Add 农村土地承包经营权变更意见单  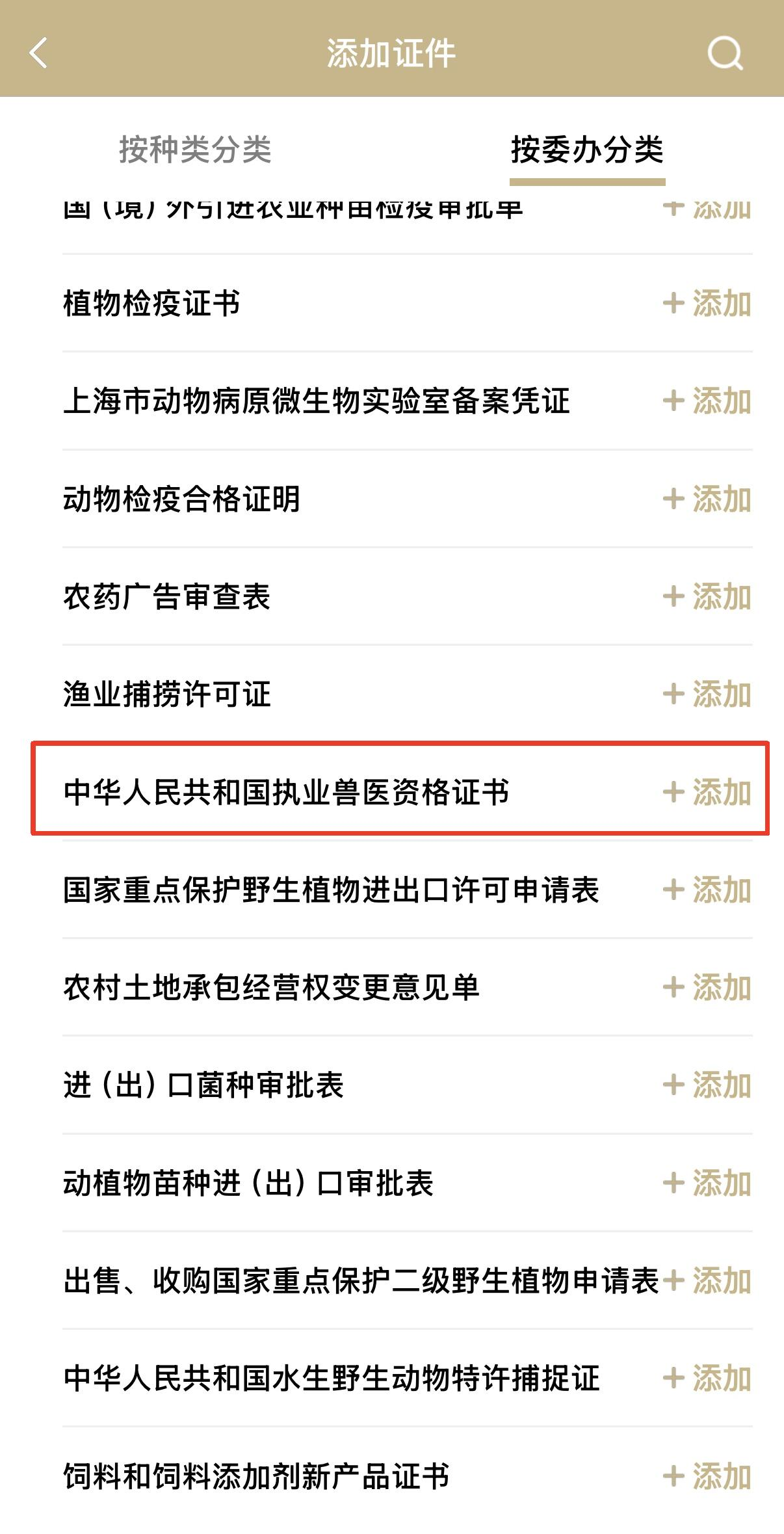[707, 988]
